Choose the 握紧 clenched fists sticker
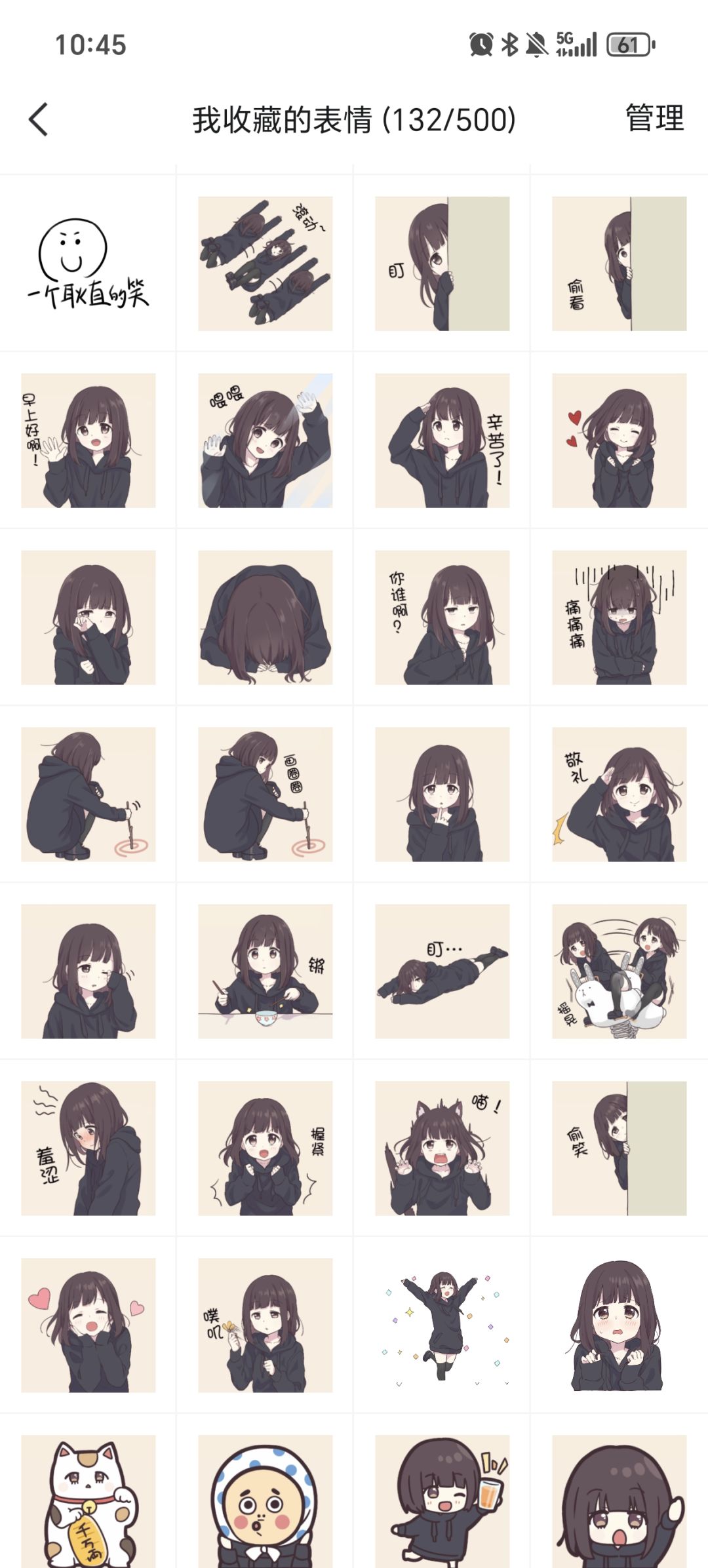This screenshot has width=708, height=1568. (x=265, y=1148)
